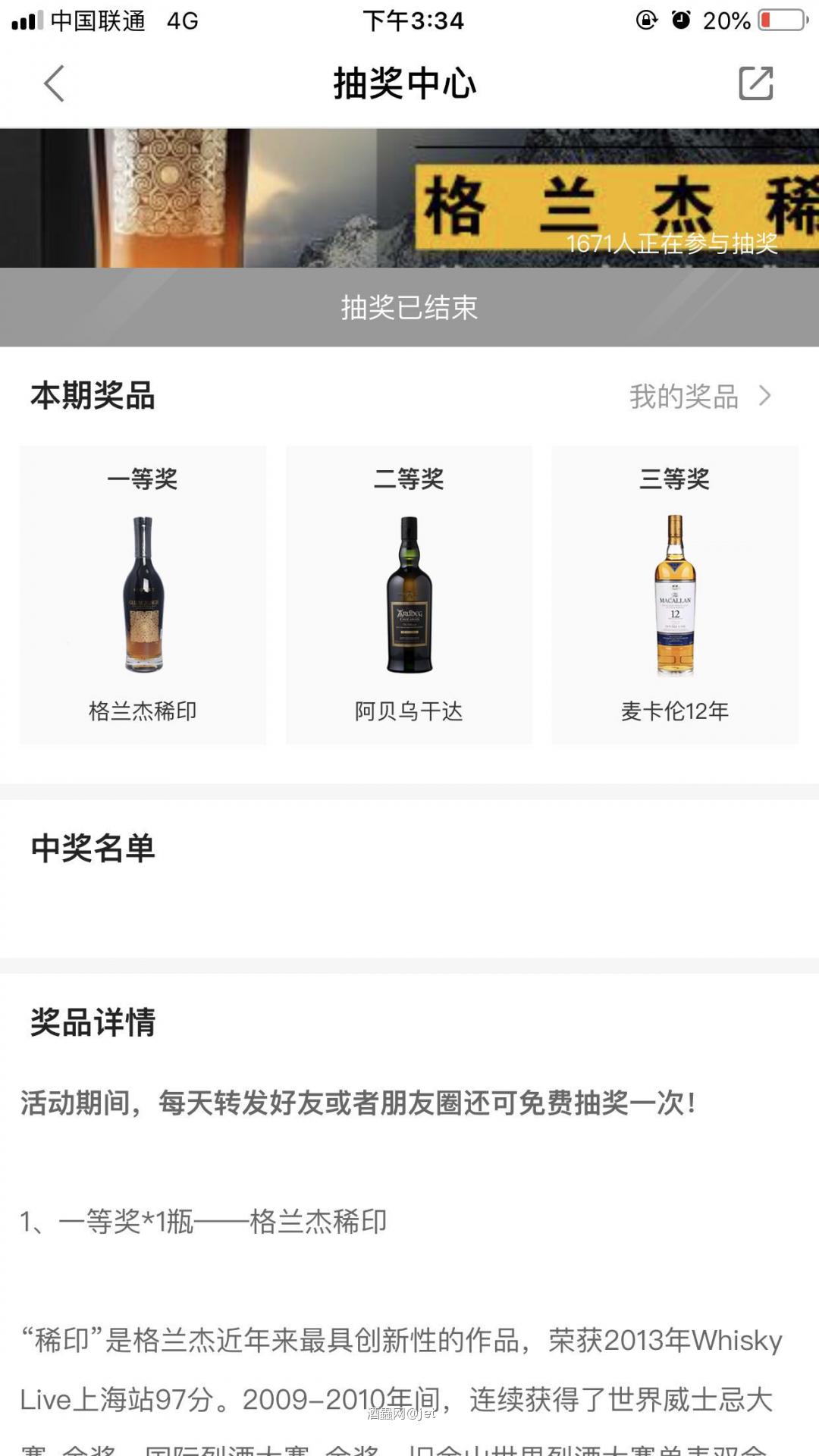Tap the disabled 抽奖已结束 button
This screenshot has width=819, height=1456.
pos(409,307)
